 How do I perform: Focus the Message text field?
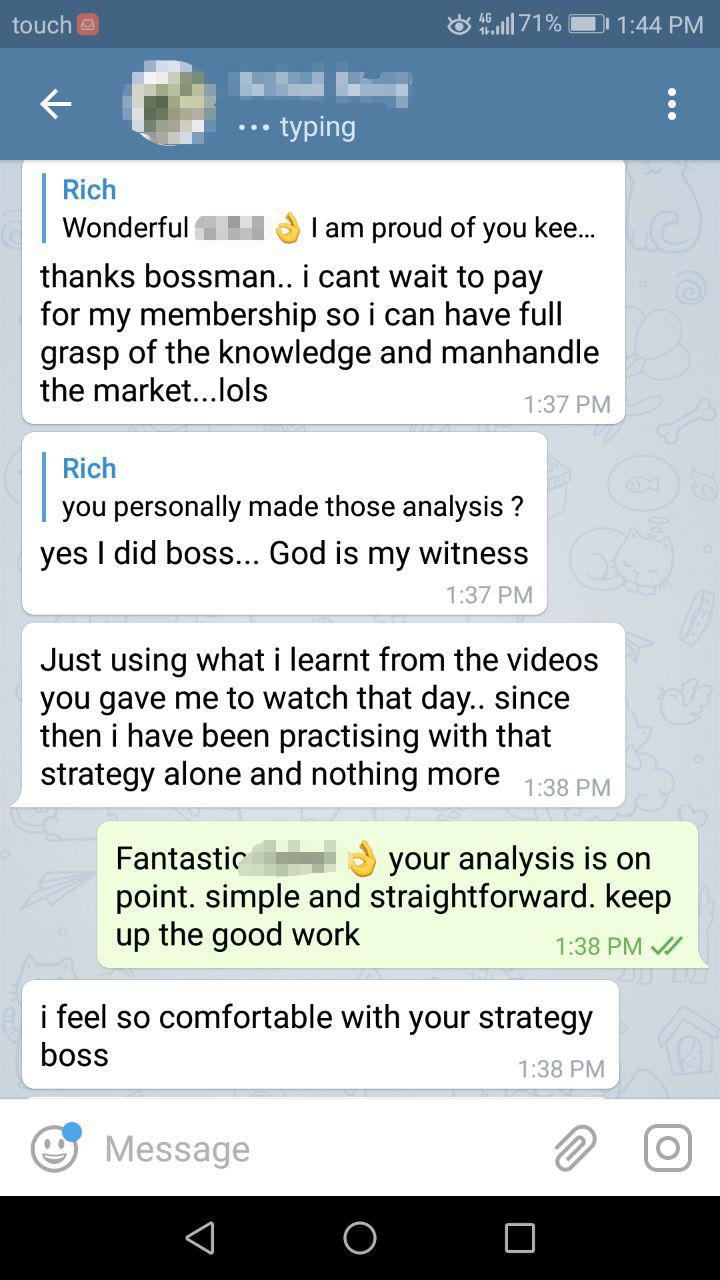[320, 1148]
